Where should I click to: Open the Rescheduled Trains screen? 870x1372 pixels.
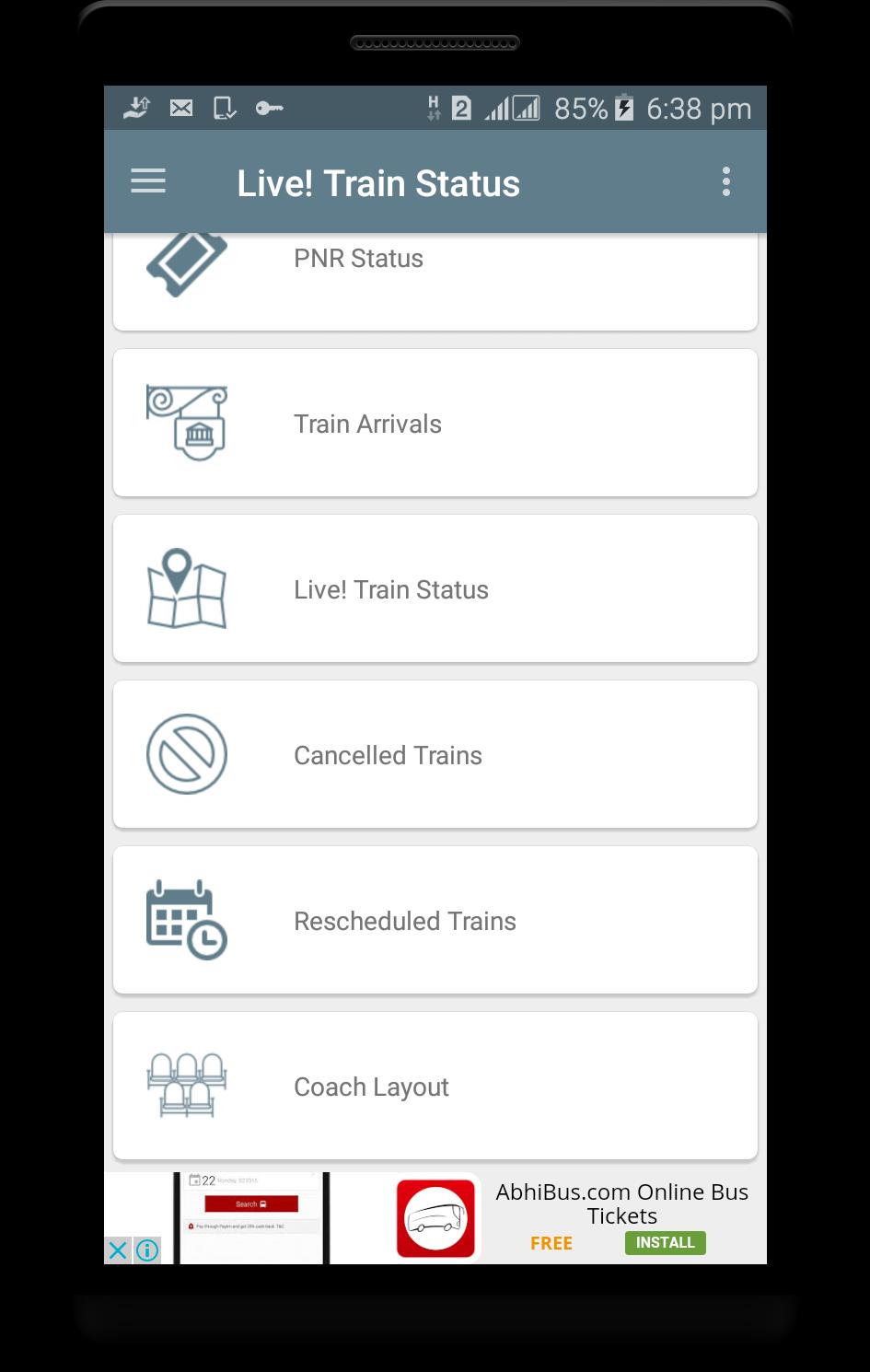click(435, 920)
